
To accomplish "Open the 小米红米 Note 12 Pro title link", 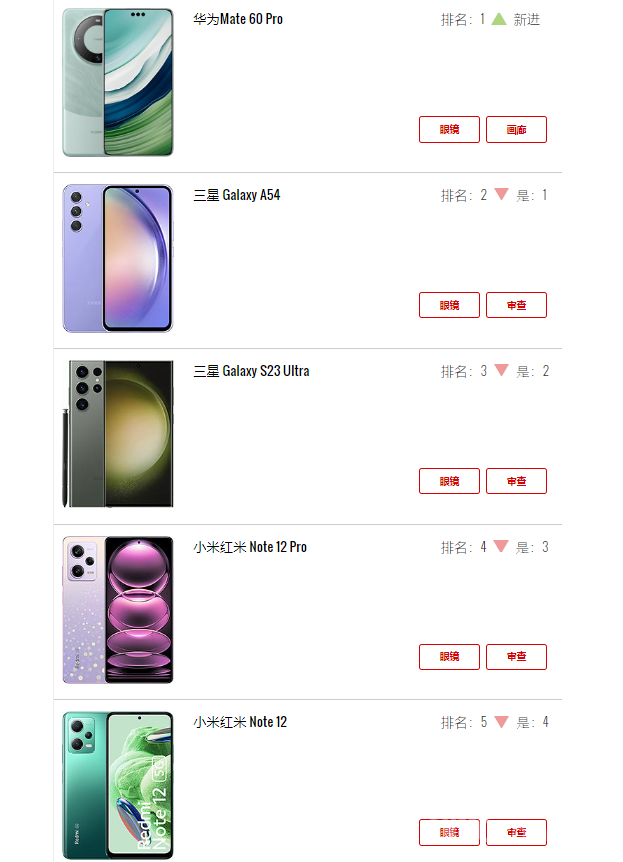I will (x=250, y=547).
